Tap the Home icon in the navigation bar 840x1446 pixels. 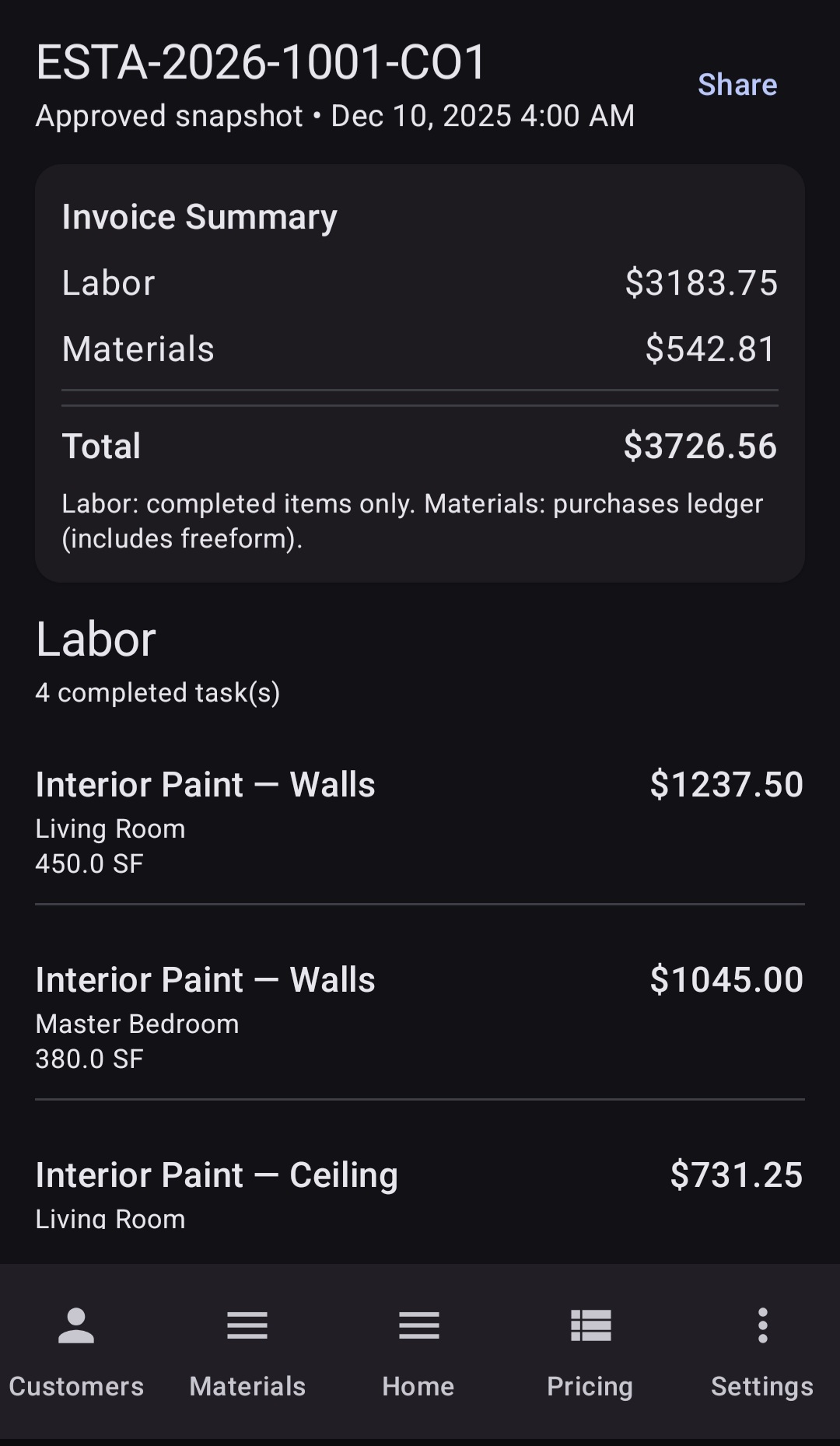(418, 1325)
